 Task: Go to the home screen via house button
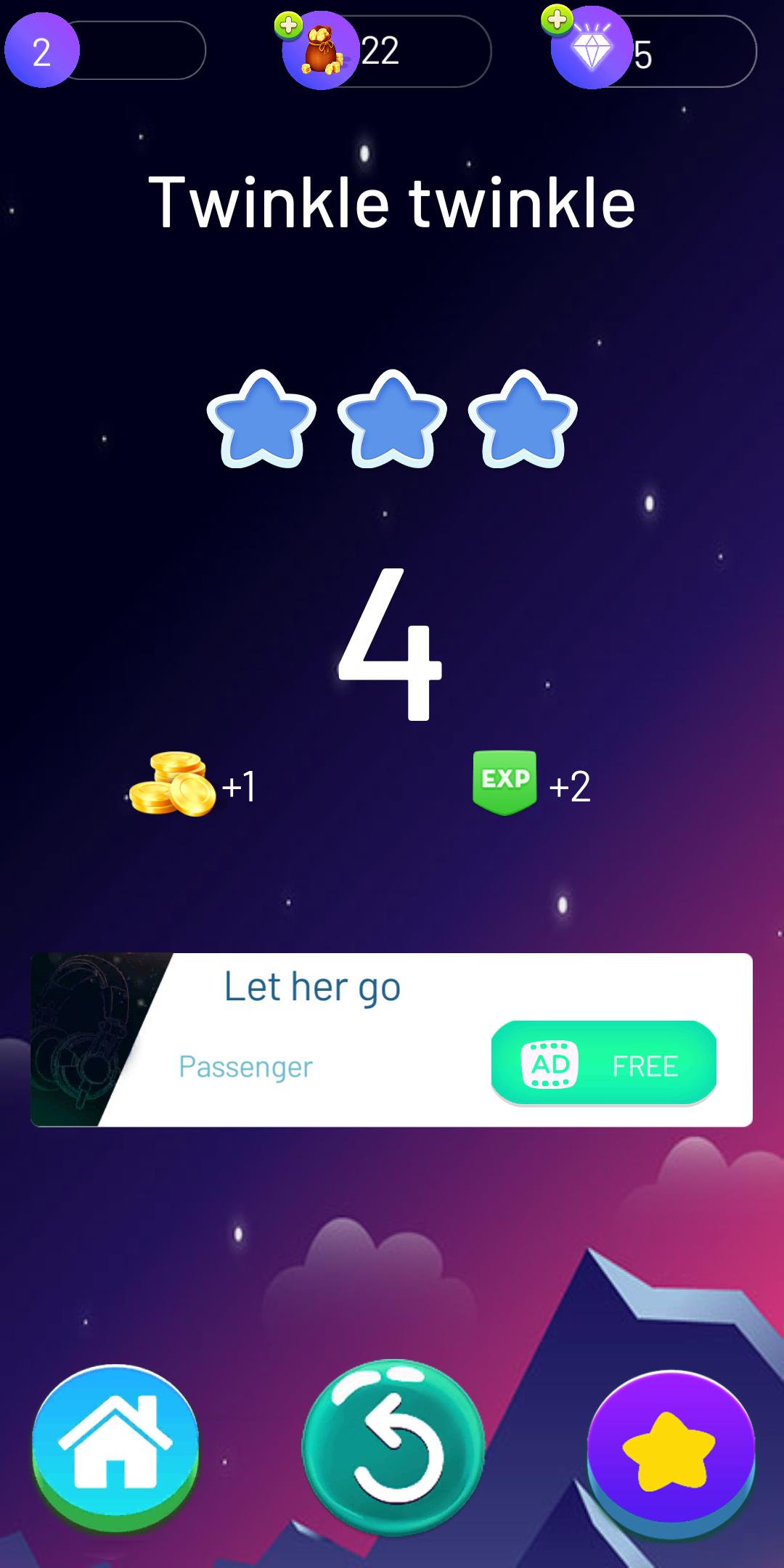pyautogui.click(x=115, y=1447)
